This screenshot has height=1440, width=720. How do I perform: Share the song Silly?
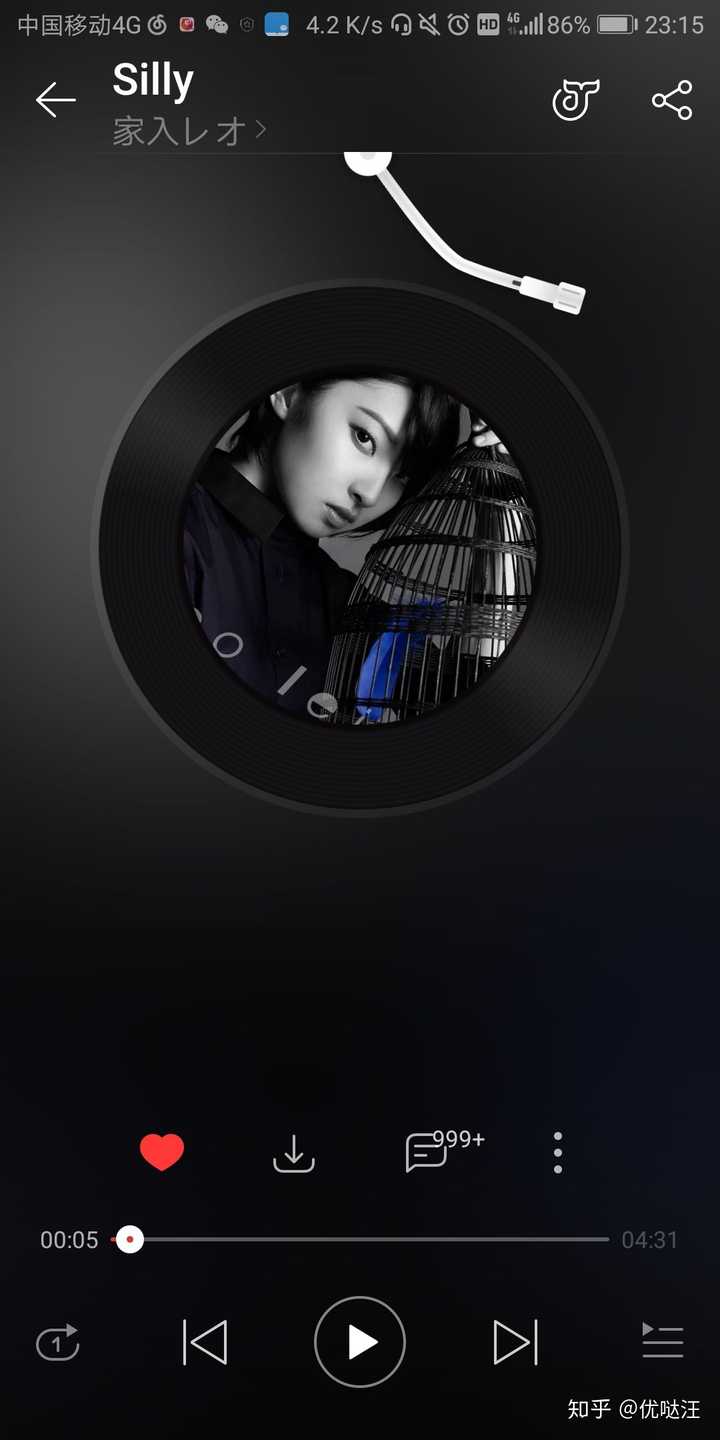click(672, 100)
